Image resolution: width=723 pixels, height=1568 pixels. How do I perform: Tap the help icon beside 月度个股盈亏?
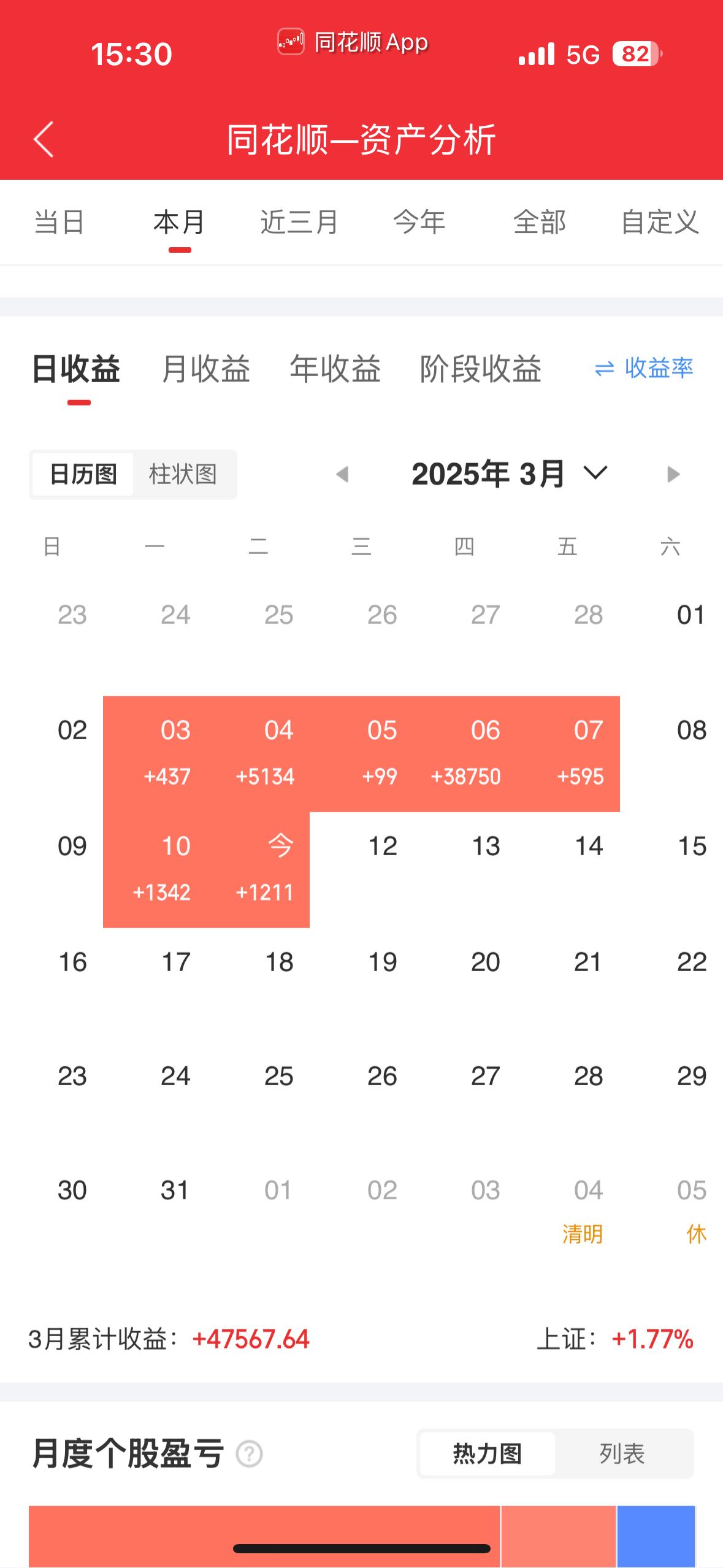pyautogui.click(x=250, y=1454)
